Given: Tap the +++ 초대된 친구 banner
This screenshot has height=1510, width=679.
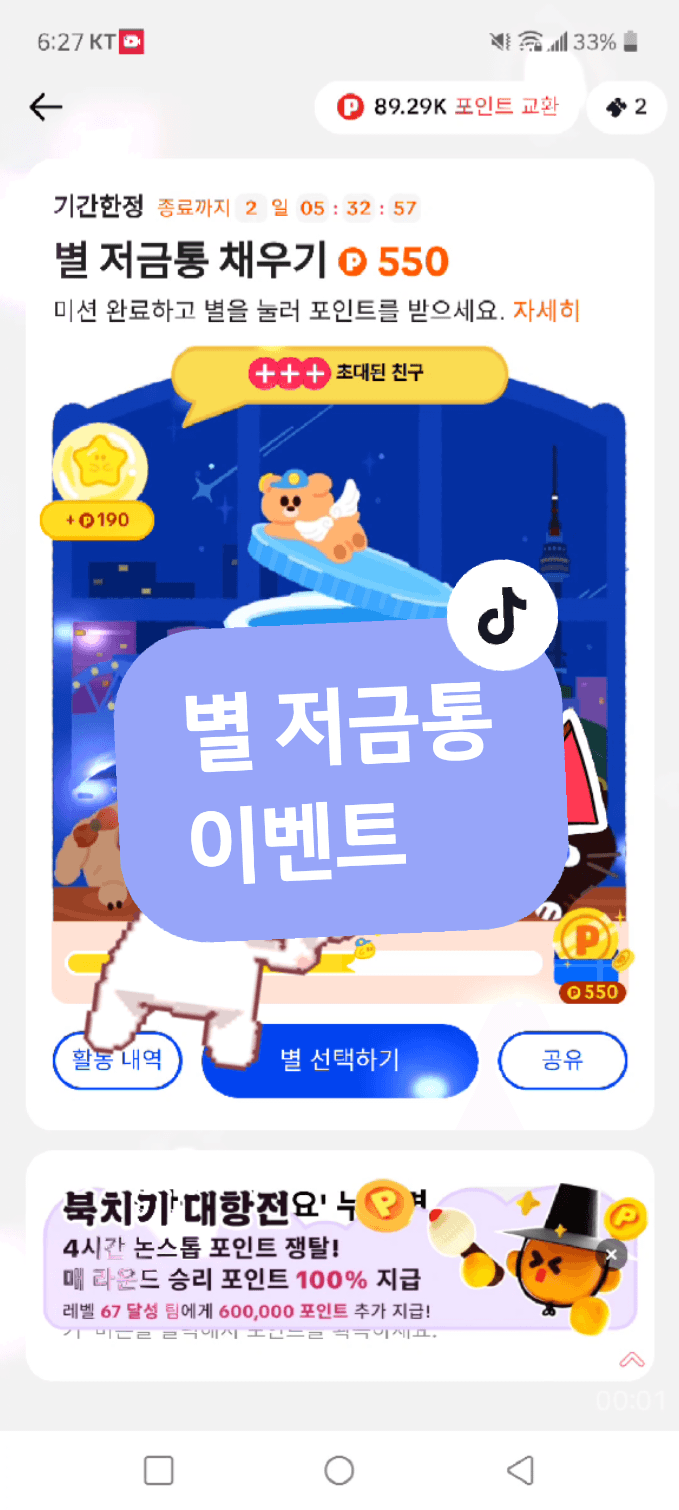Looking at the screenshot, I should coord(339,374).
